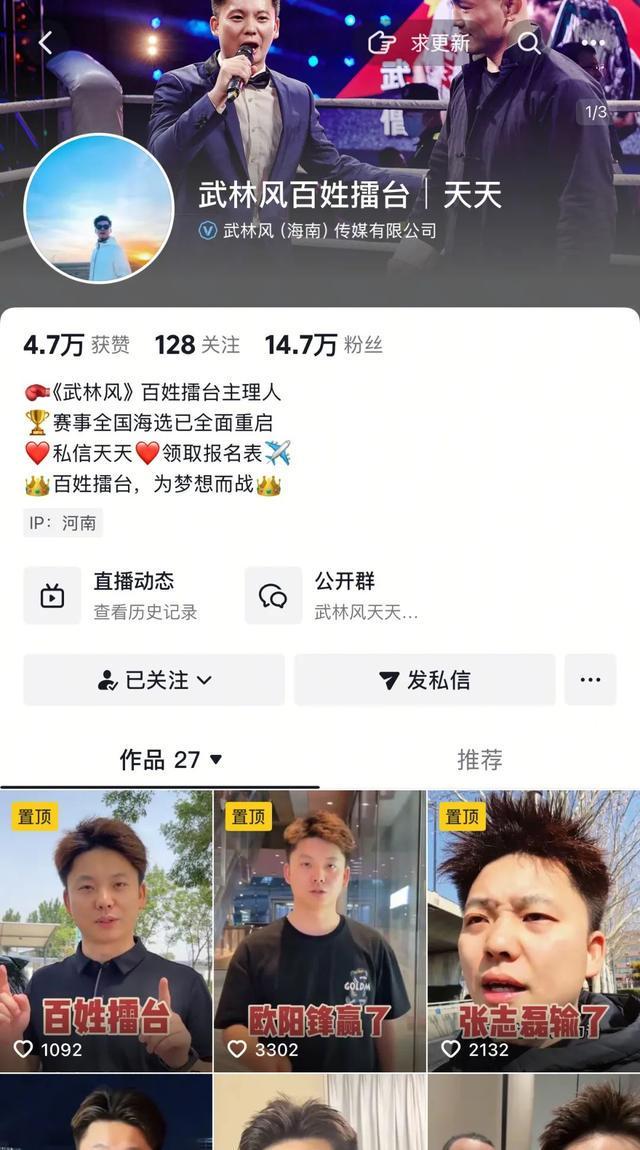Show 4.7万 获赞 likes details
This screenshot has height=1150, width=640.
pos(77,345)
